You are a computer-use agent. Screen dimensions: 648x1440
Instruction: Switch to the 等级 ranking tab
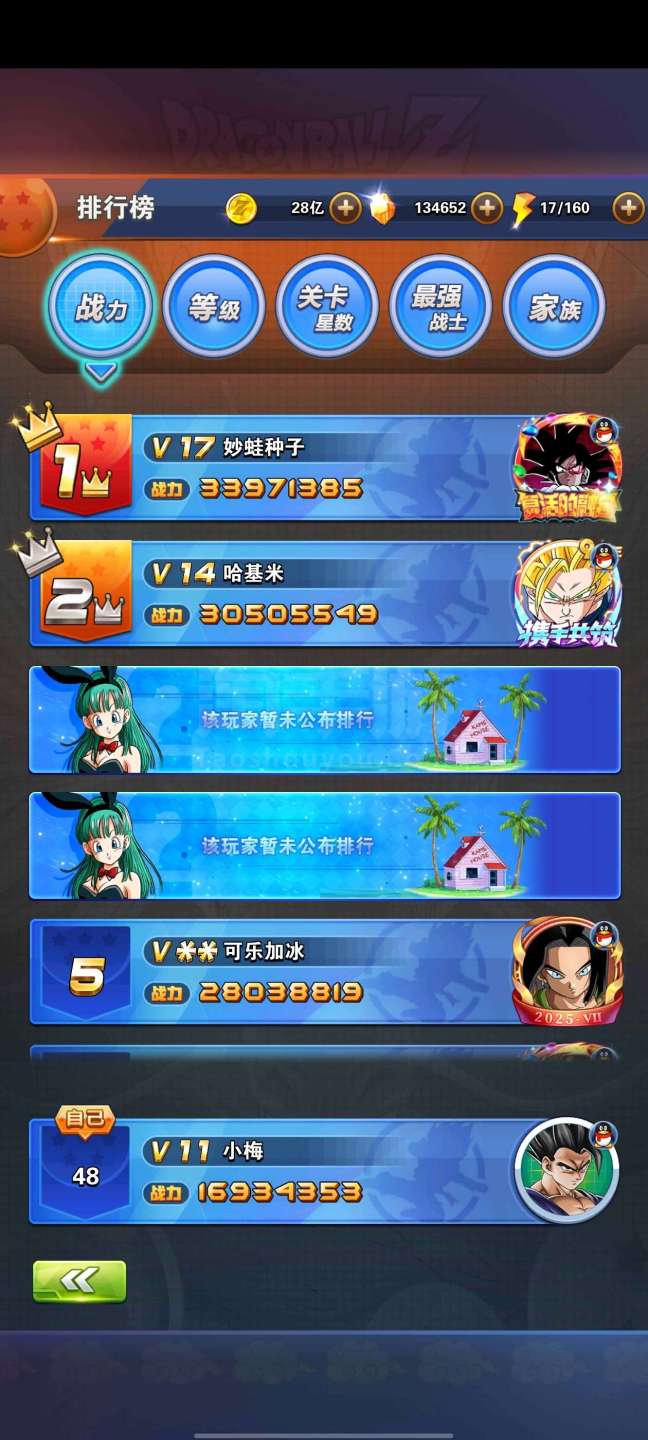point(214,307)
